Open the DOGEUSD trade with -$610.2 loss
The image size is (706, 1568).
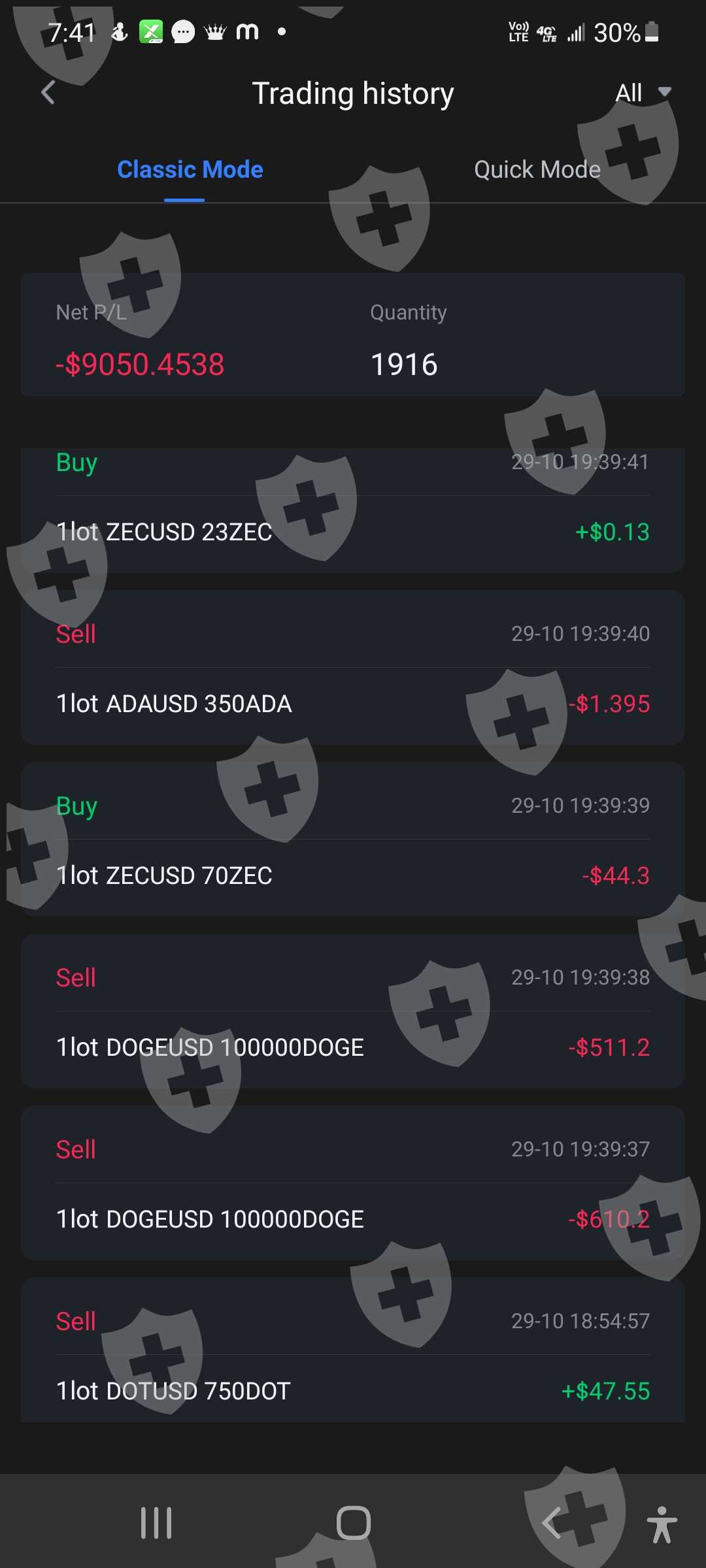click(353, 1183)
